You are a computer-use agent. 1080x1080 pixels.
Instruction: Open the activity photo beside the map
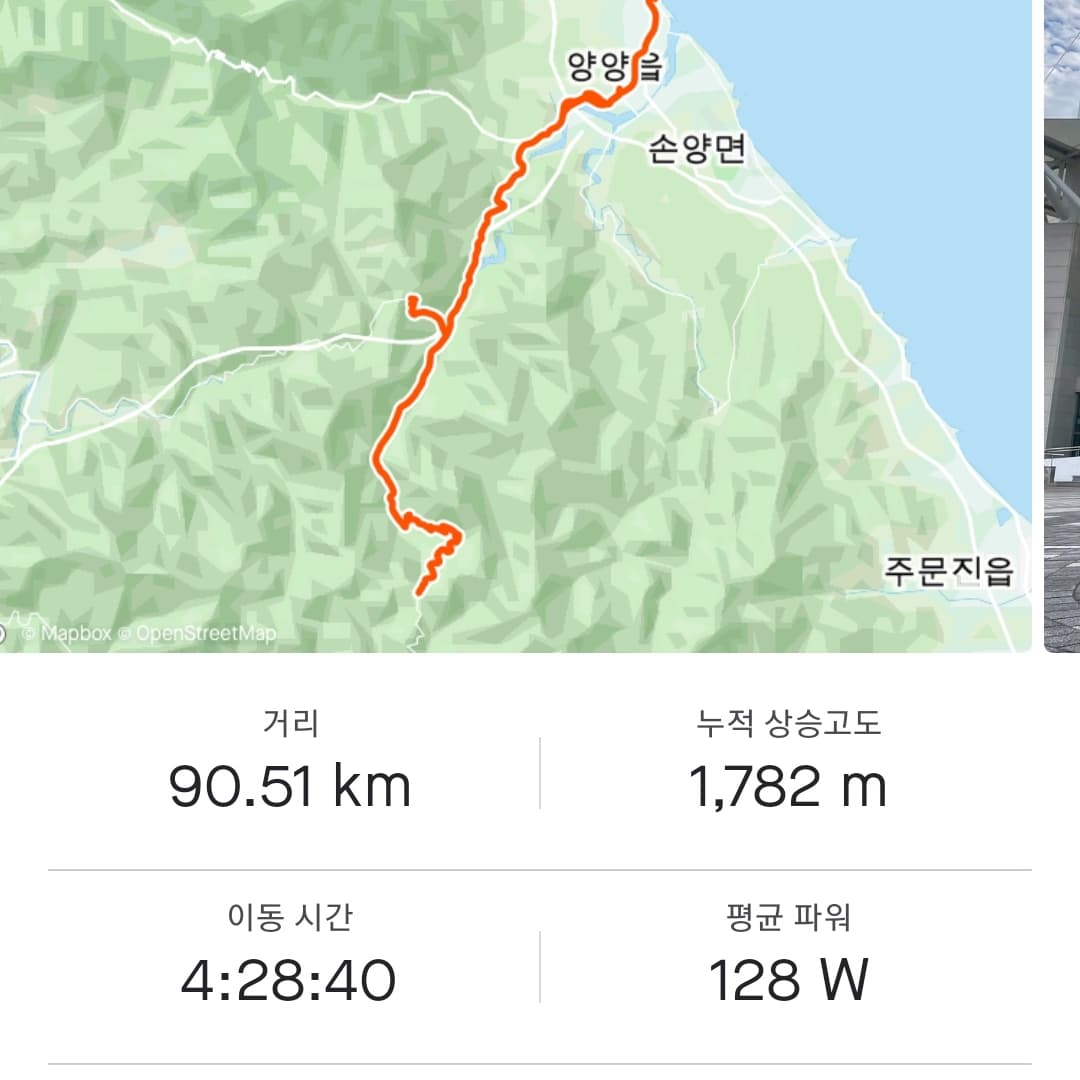tap(1062, 325)
